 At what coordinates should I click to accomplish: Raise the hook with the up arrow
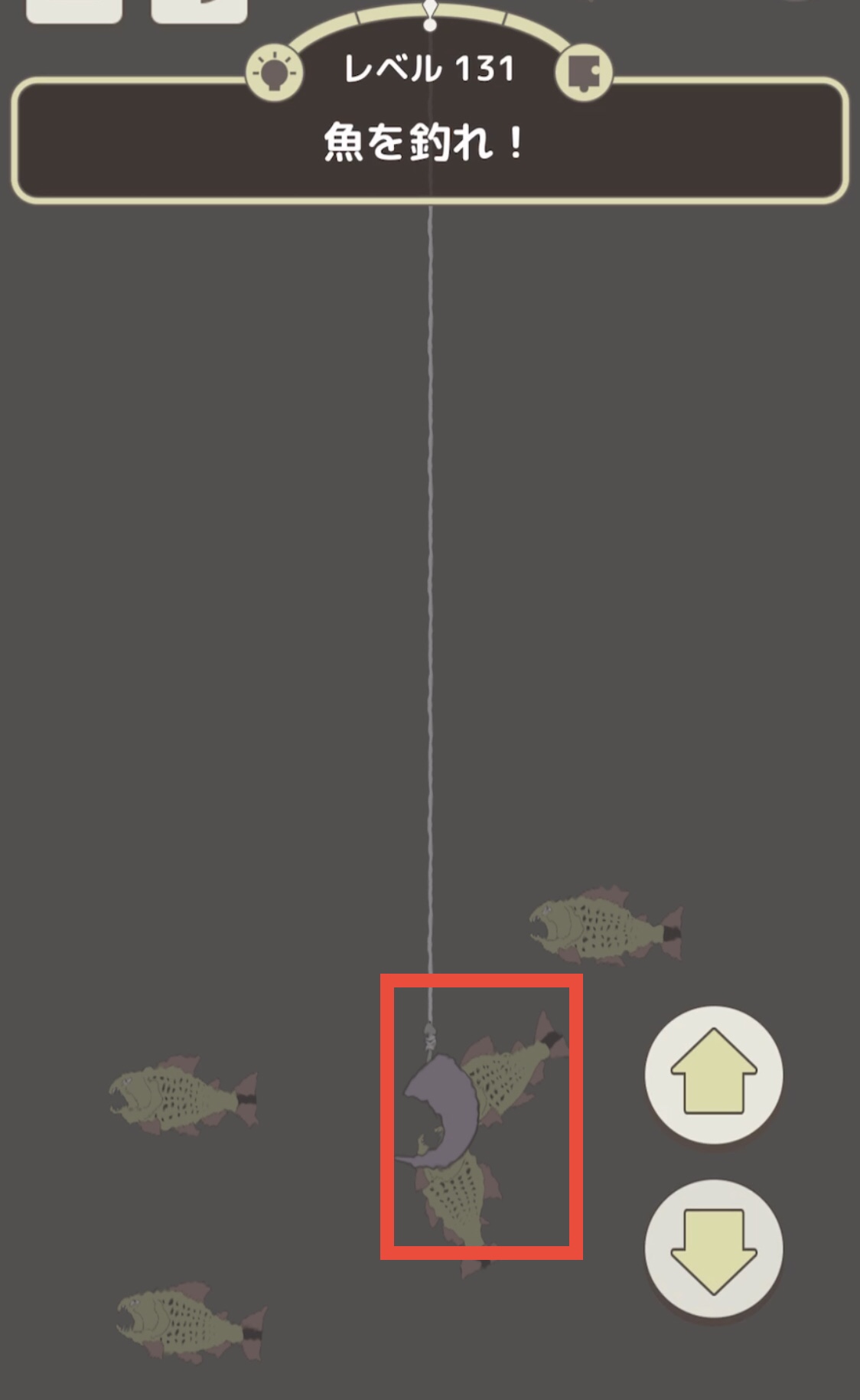(714, 1073)
